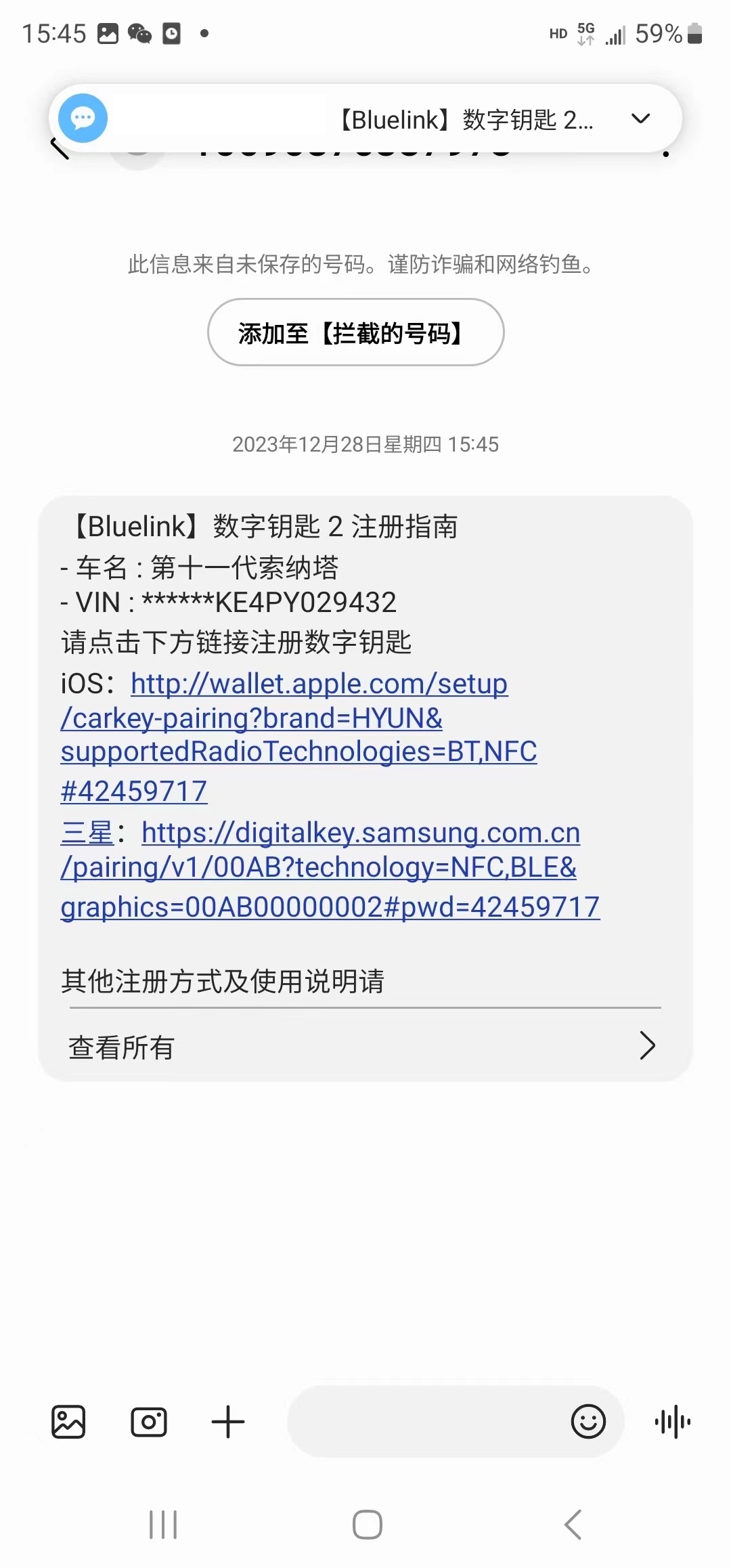The height and width of the screenshot is (1568, 731).
Task: Tap the WeChat icon in the status bar
Action: coord(140,33)
